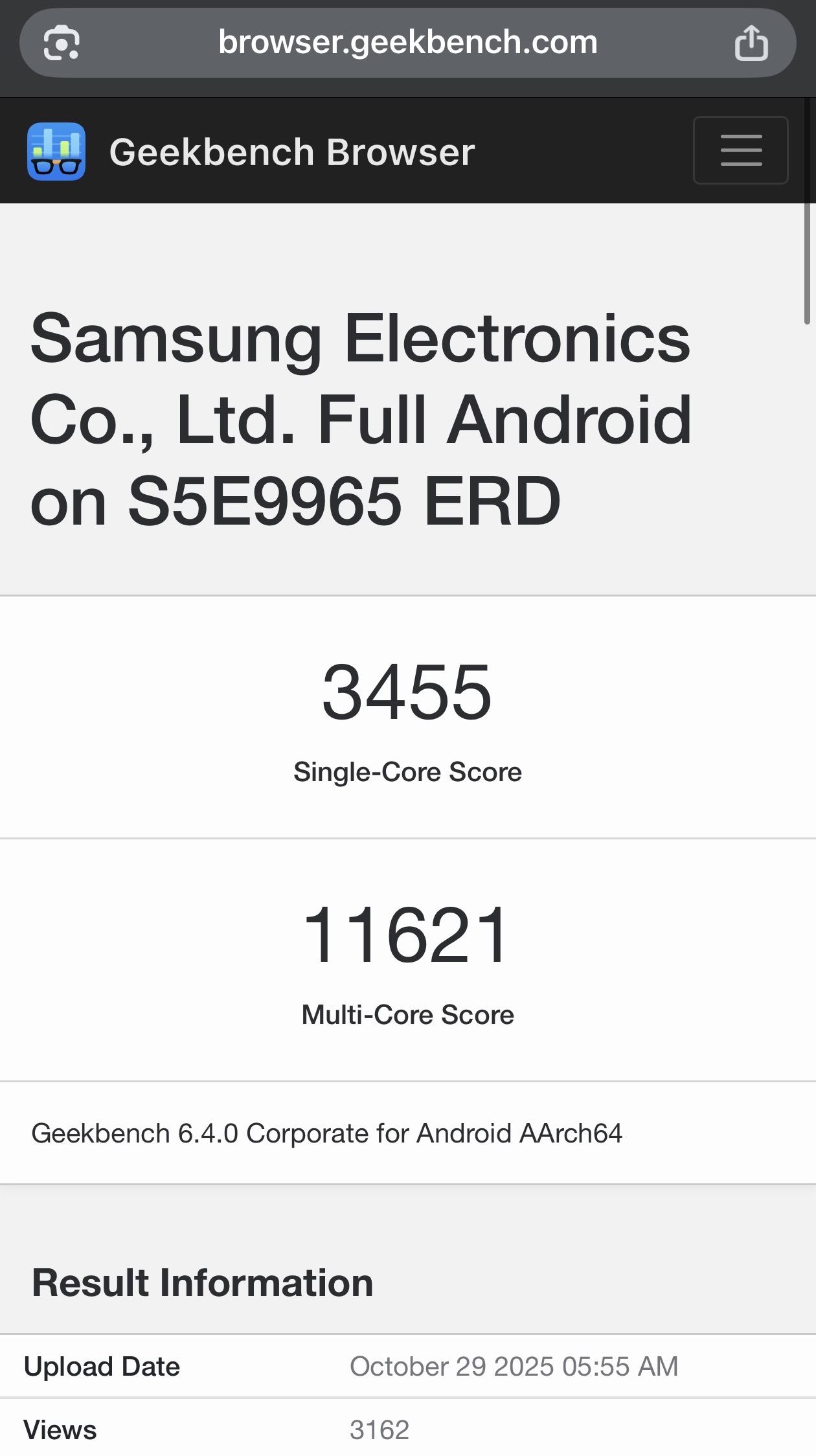
Task: Open the reader/page options icon in address bar
Action: click(x=62, y=43)
